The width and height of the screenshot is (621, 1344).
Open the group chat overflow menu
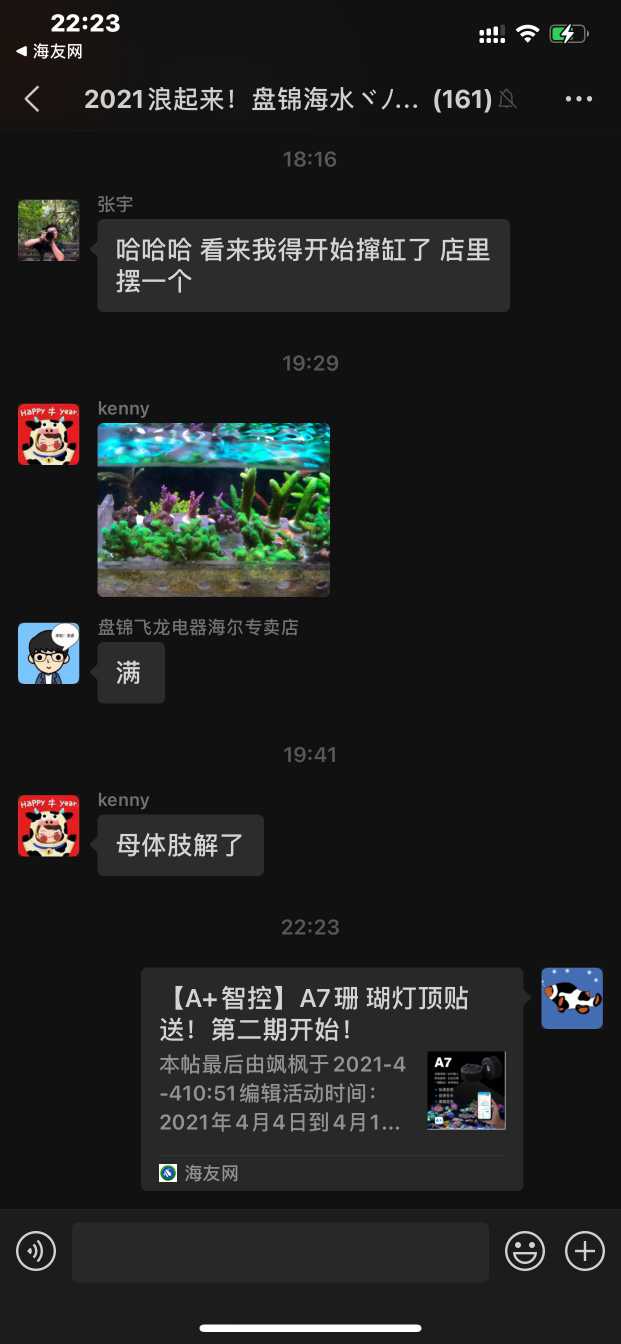pyautogui.click(x=579, y=99)
